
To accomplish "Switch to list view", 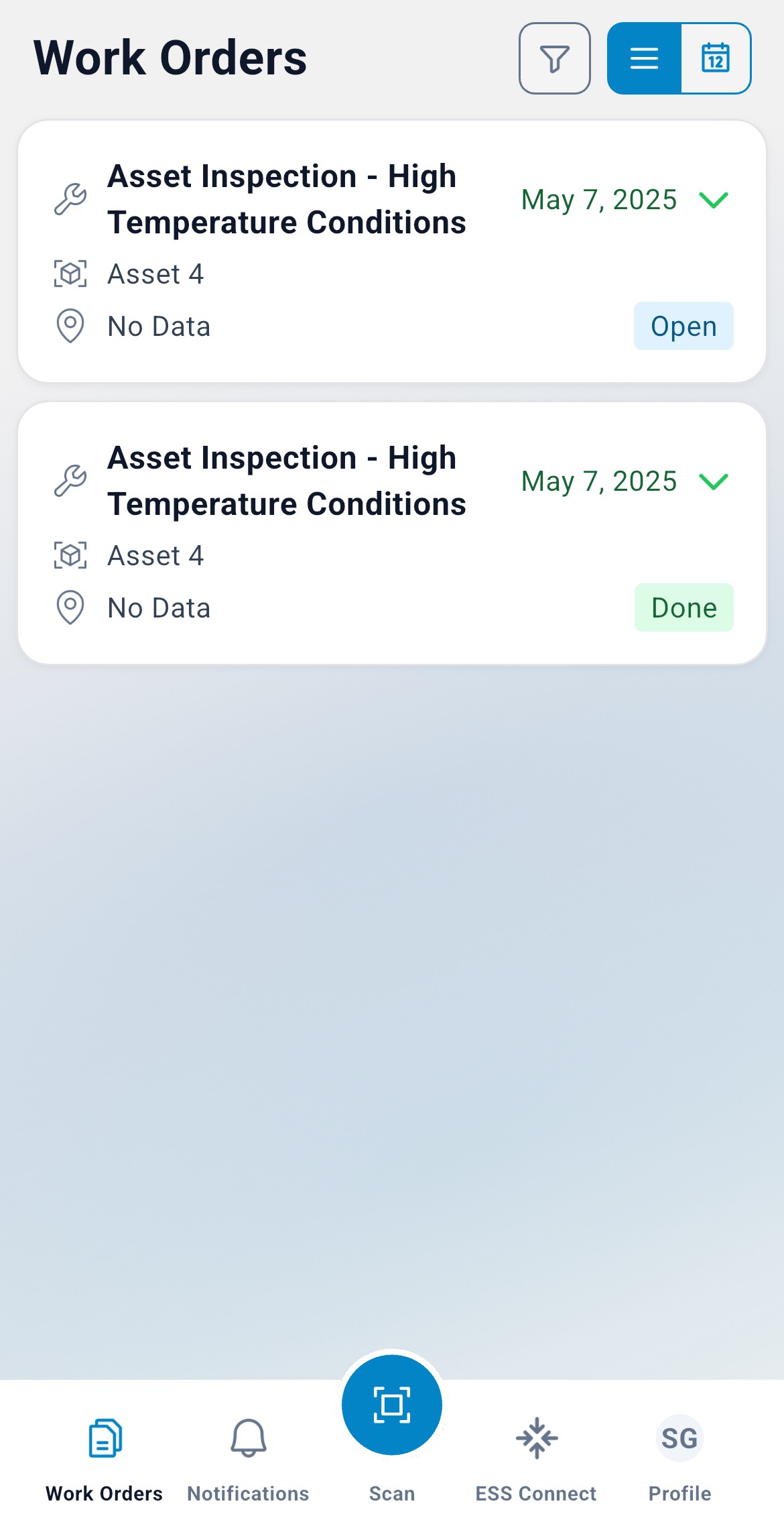I will pyautogui.click(x=645, y=58).
